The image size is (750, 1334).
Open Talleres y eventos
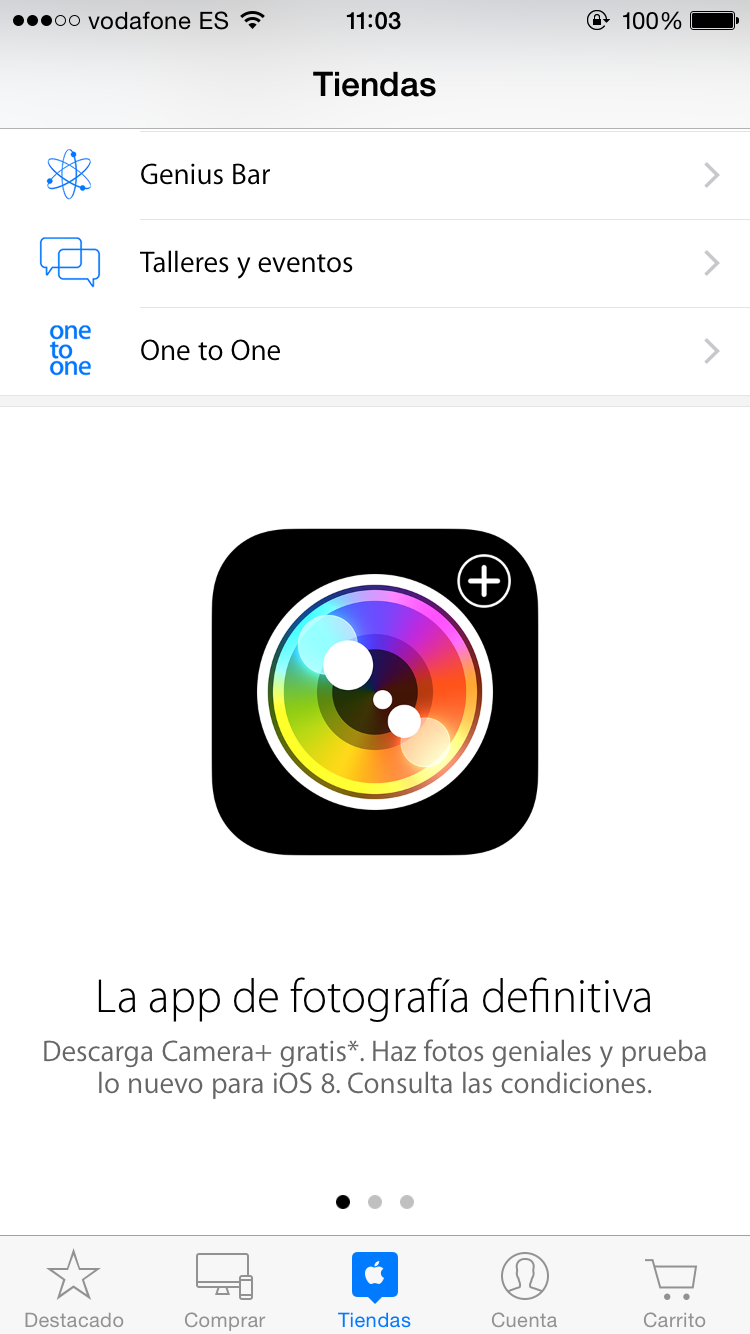pyautogui.click(x=375, y=263)
